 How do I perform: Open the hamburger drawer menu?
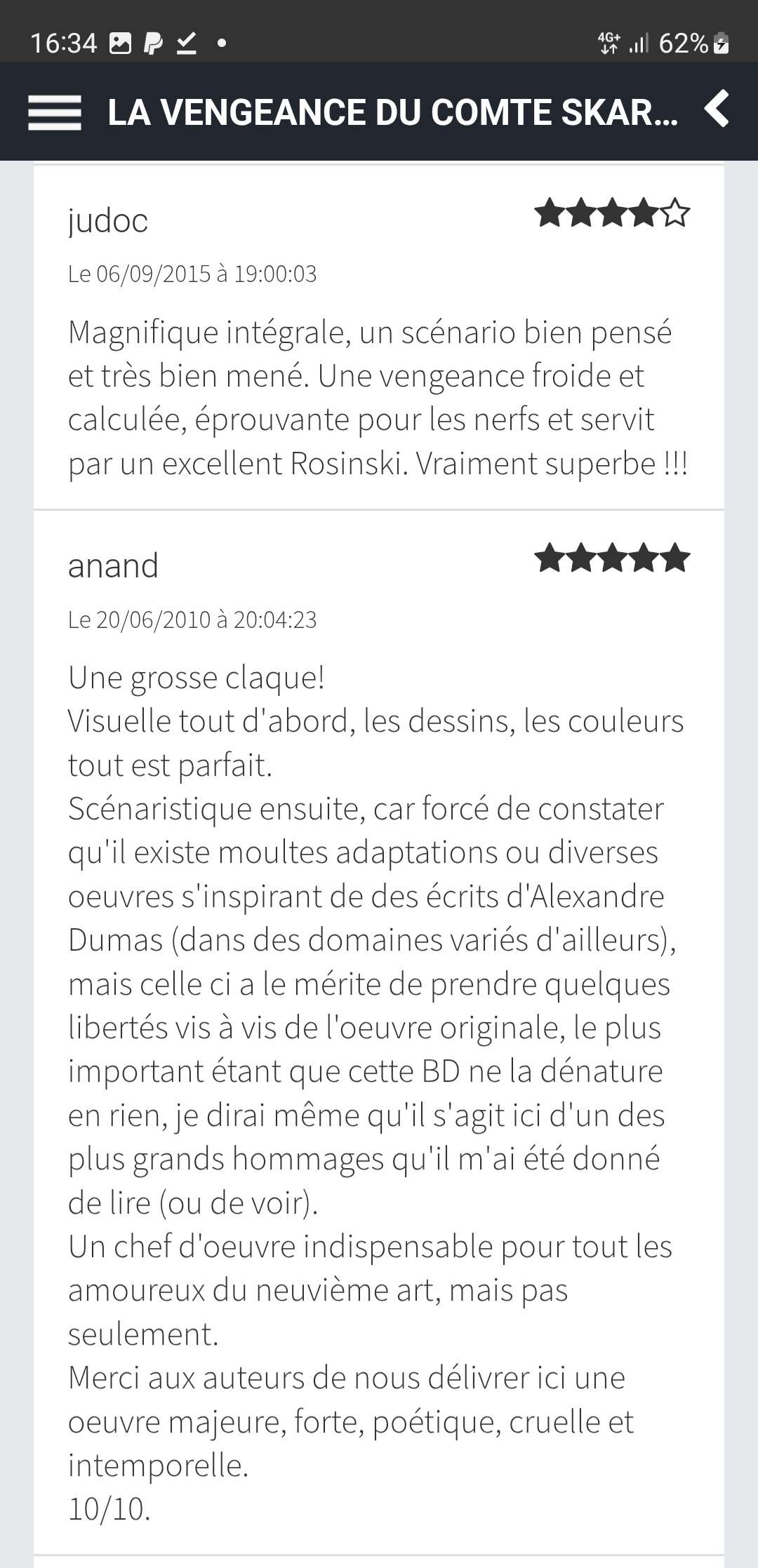coord(54,112)
